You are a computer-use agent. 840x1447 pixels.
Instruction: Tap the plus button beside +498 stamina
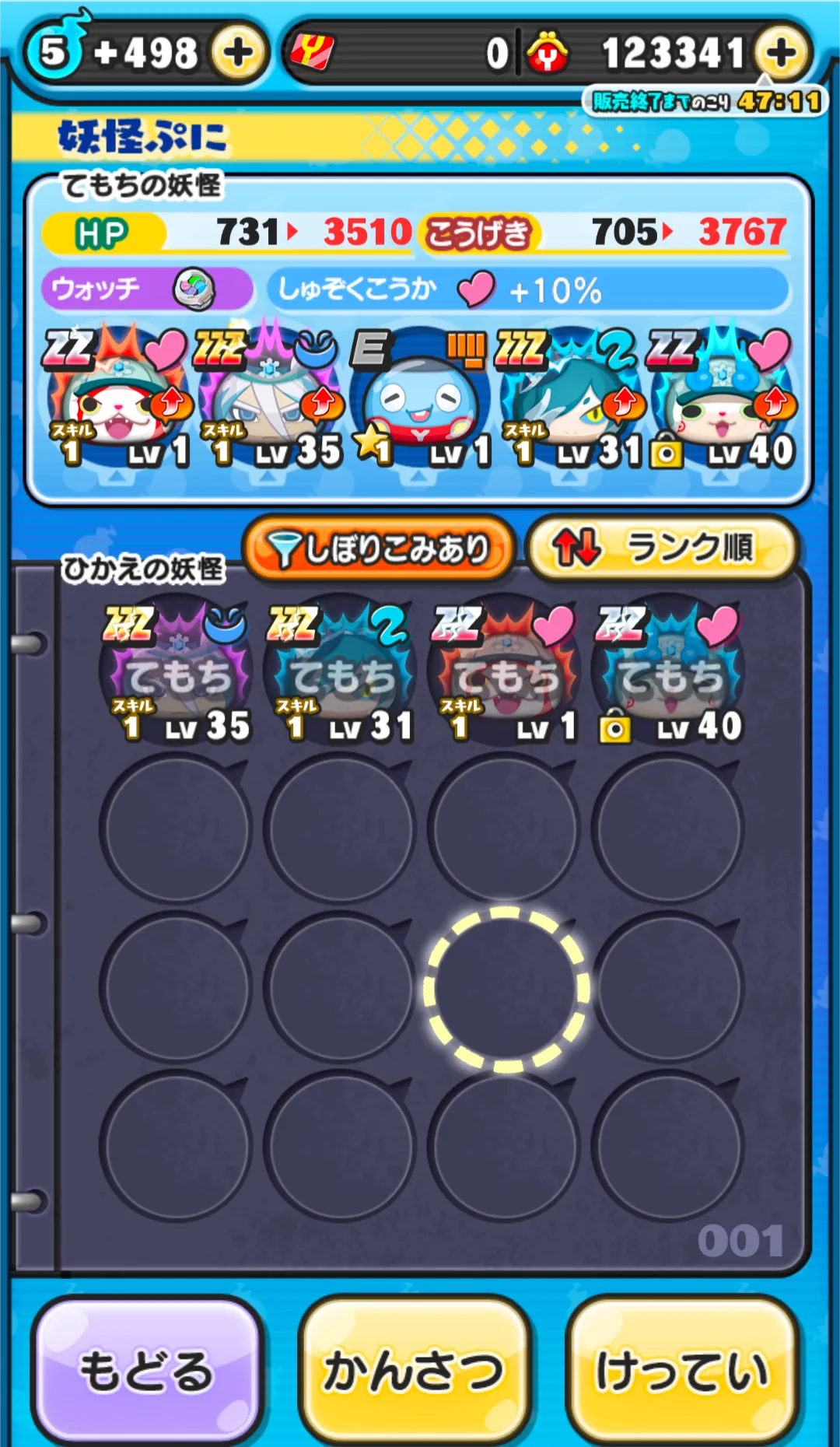point(237,53)
